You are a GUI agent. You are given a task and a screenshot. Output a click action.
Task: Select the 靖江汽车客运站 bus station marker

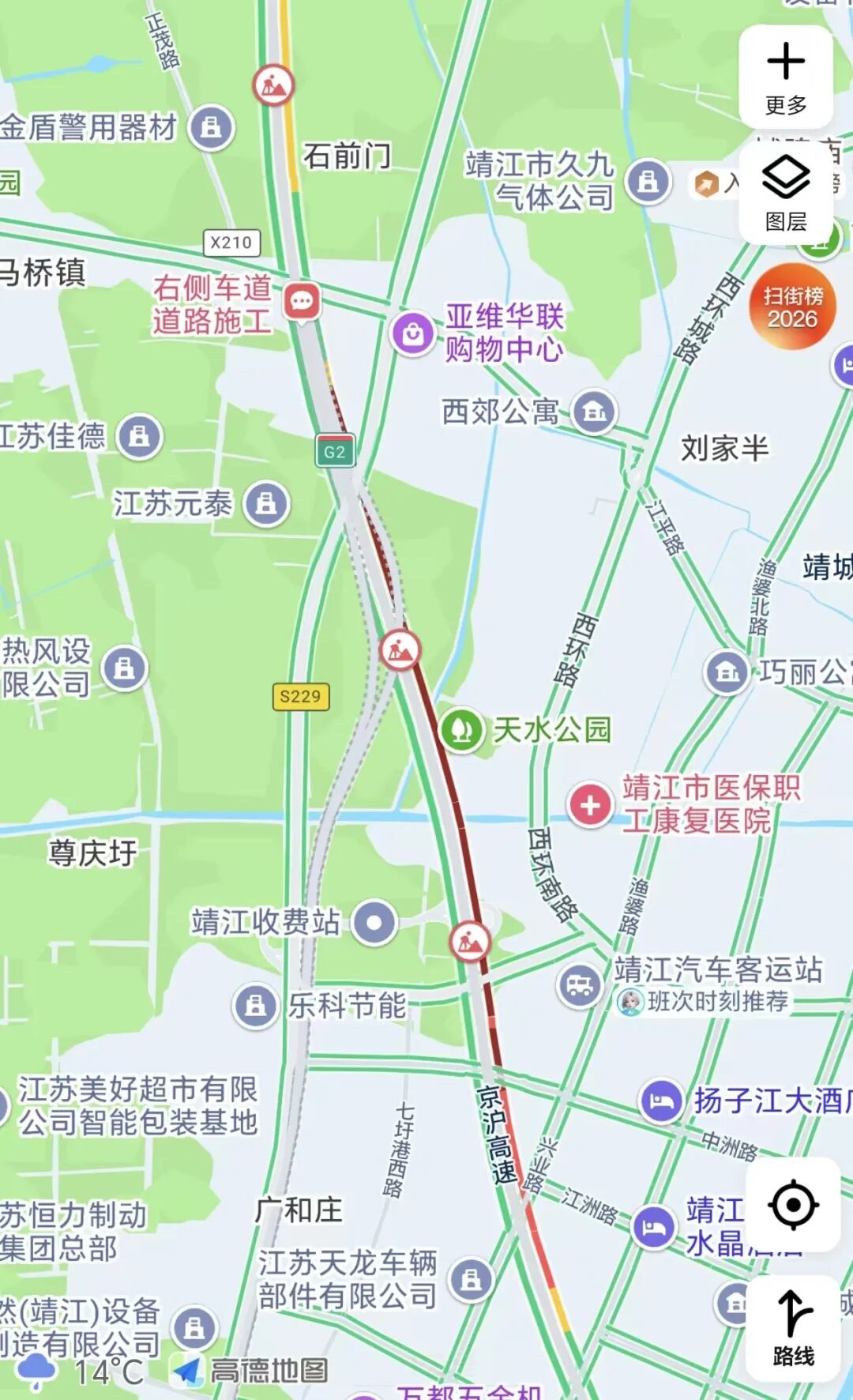(x=581, y=985)
